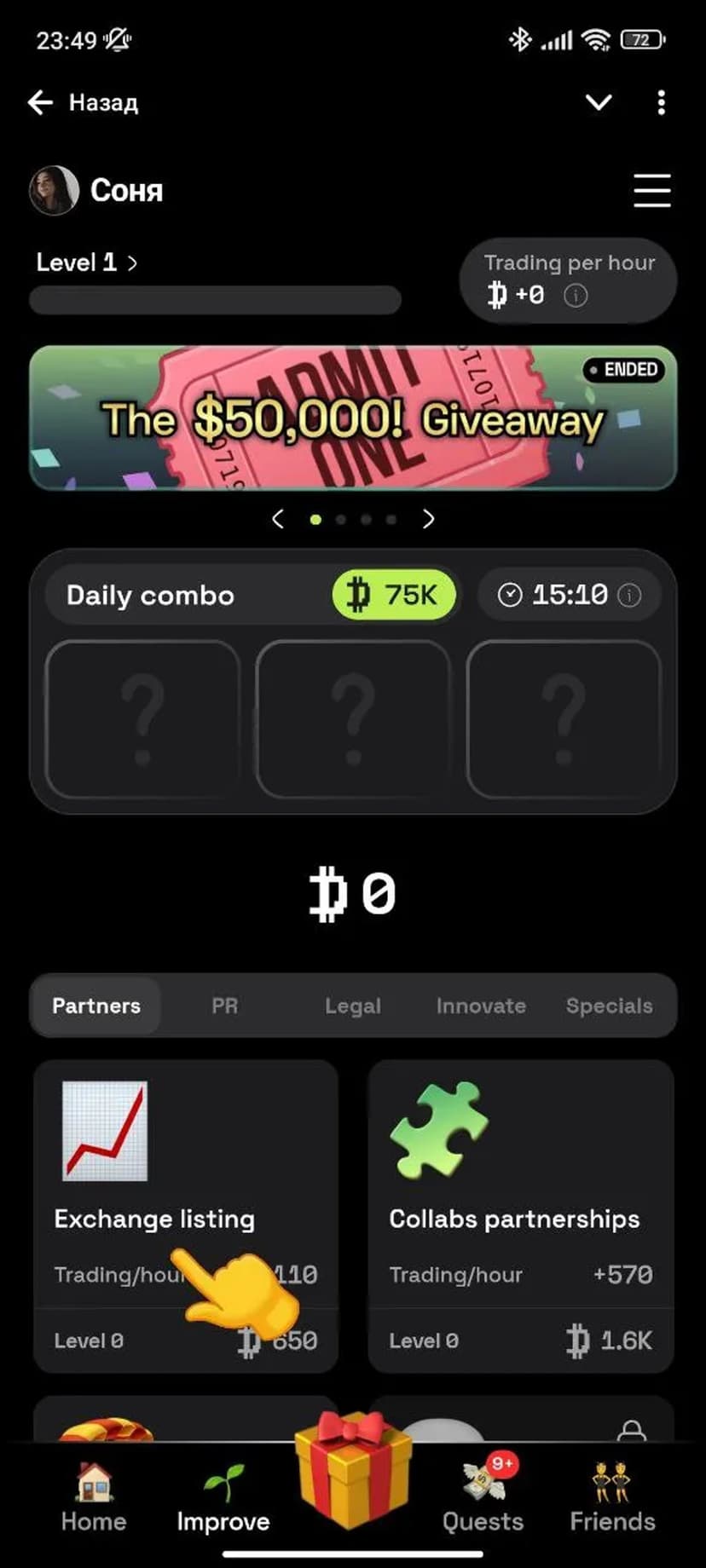Go back with the Назад arrow

click(41, 103)
